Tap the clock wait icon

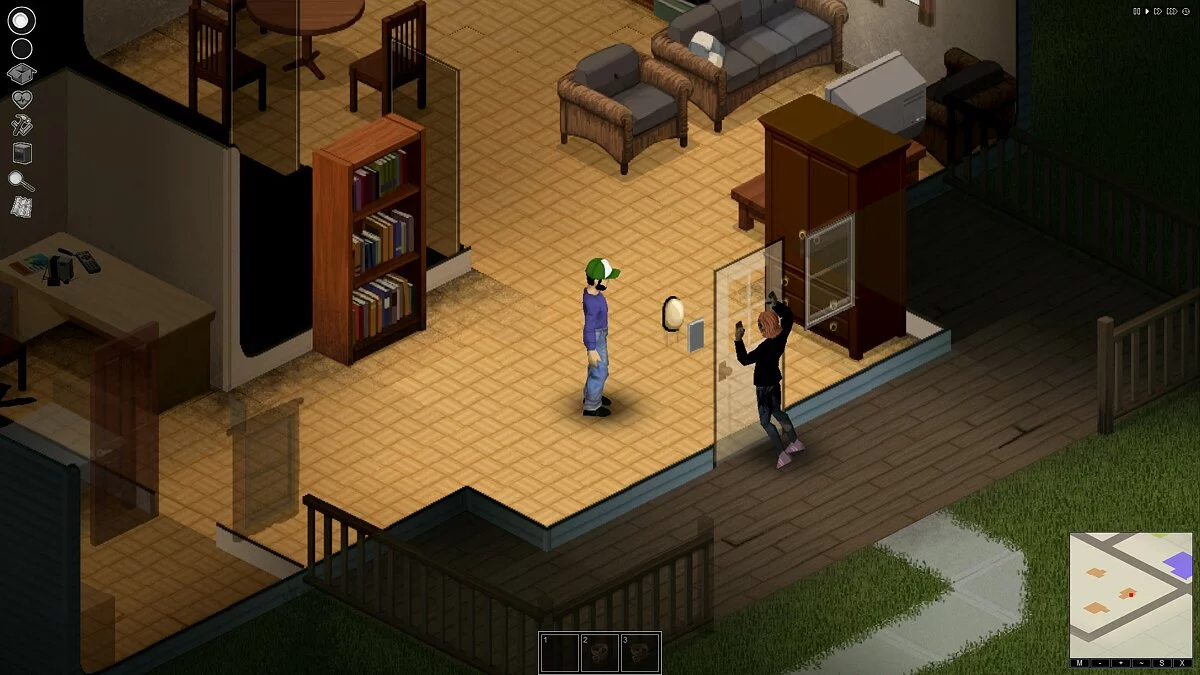[x=1186, y=11]
